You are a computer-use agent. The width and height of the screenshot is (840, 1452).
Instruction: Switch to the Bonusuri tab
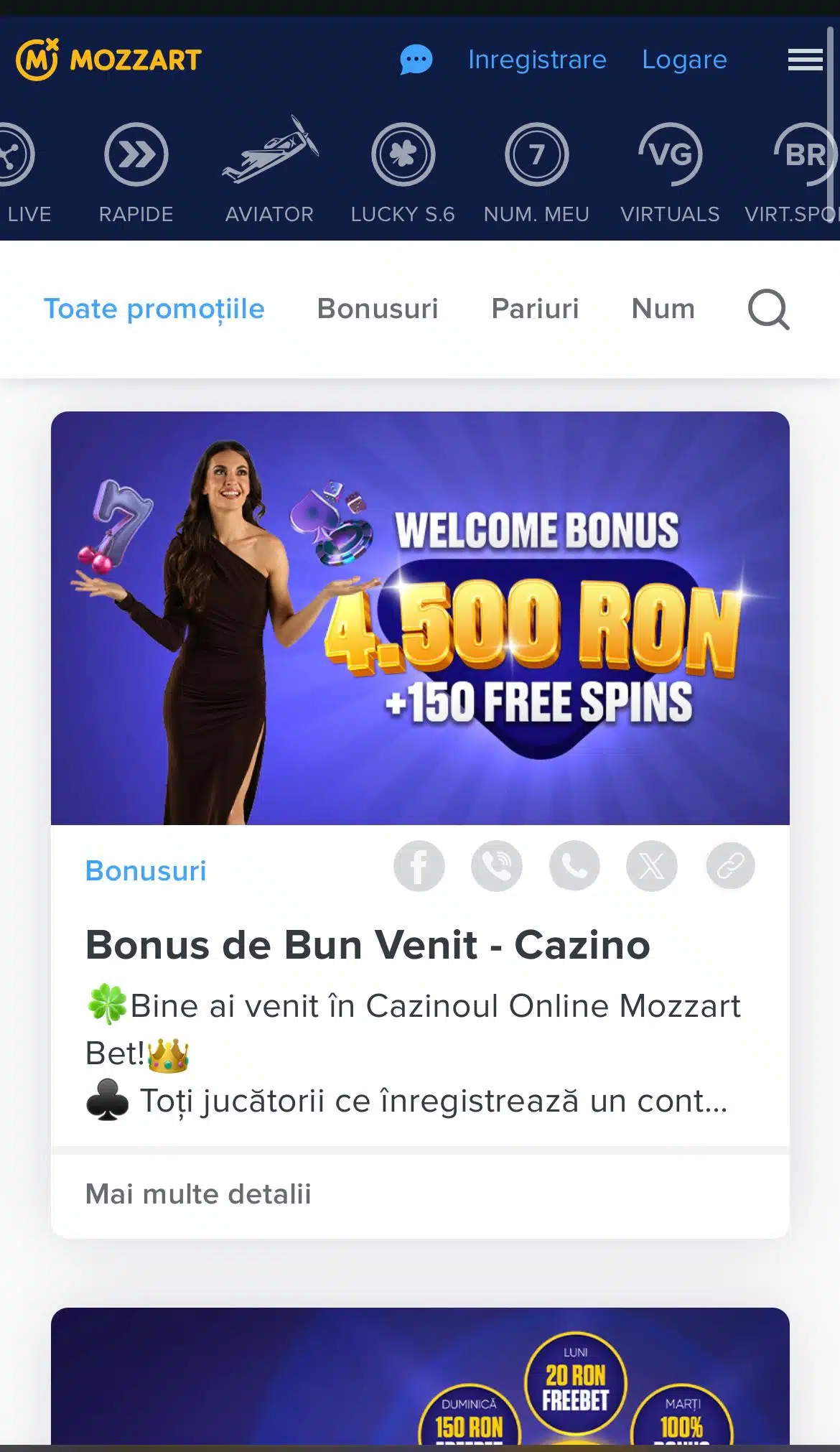pyautogui.click(x=378, y=309)
